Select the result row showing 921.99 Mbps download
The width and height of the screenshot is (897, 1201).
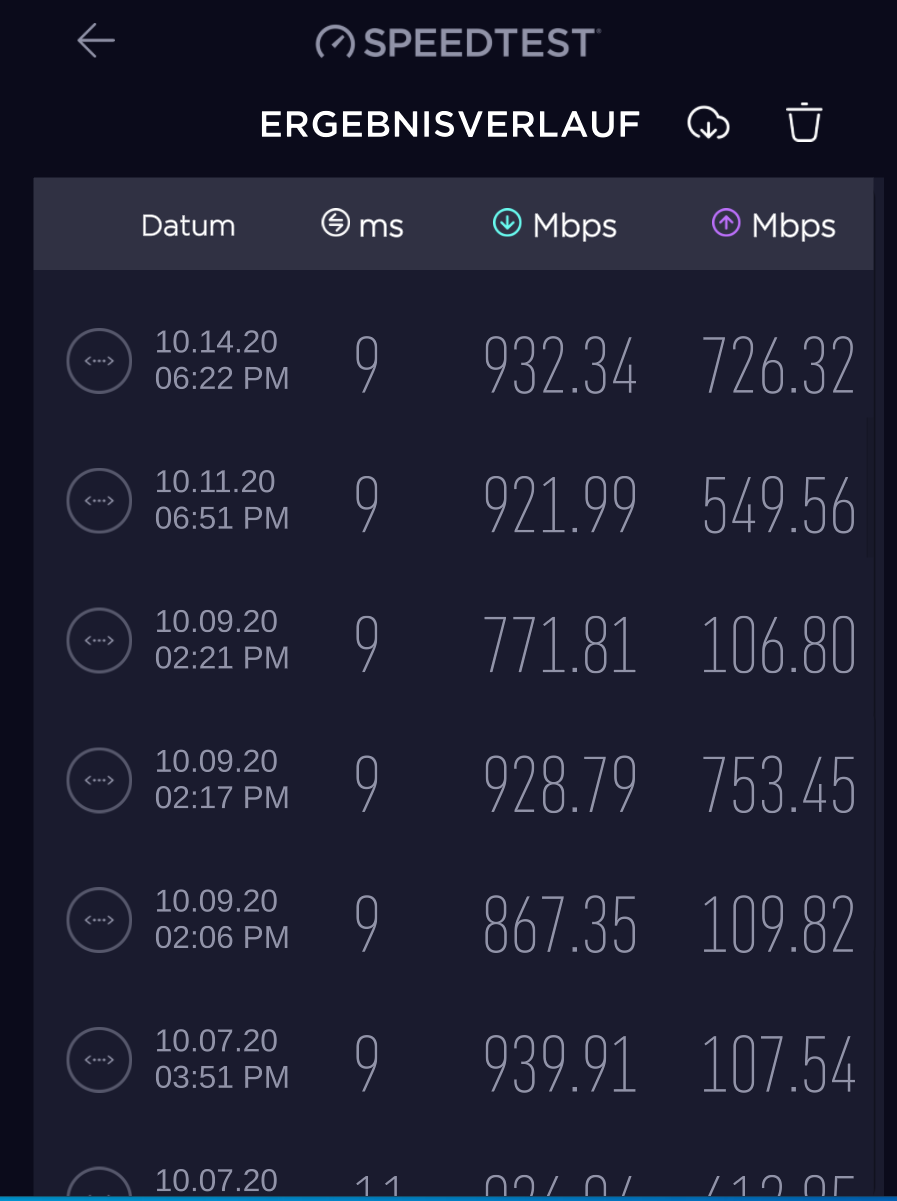[x=450, y=501]
